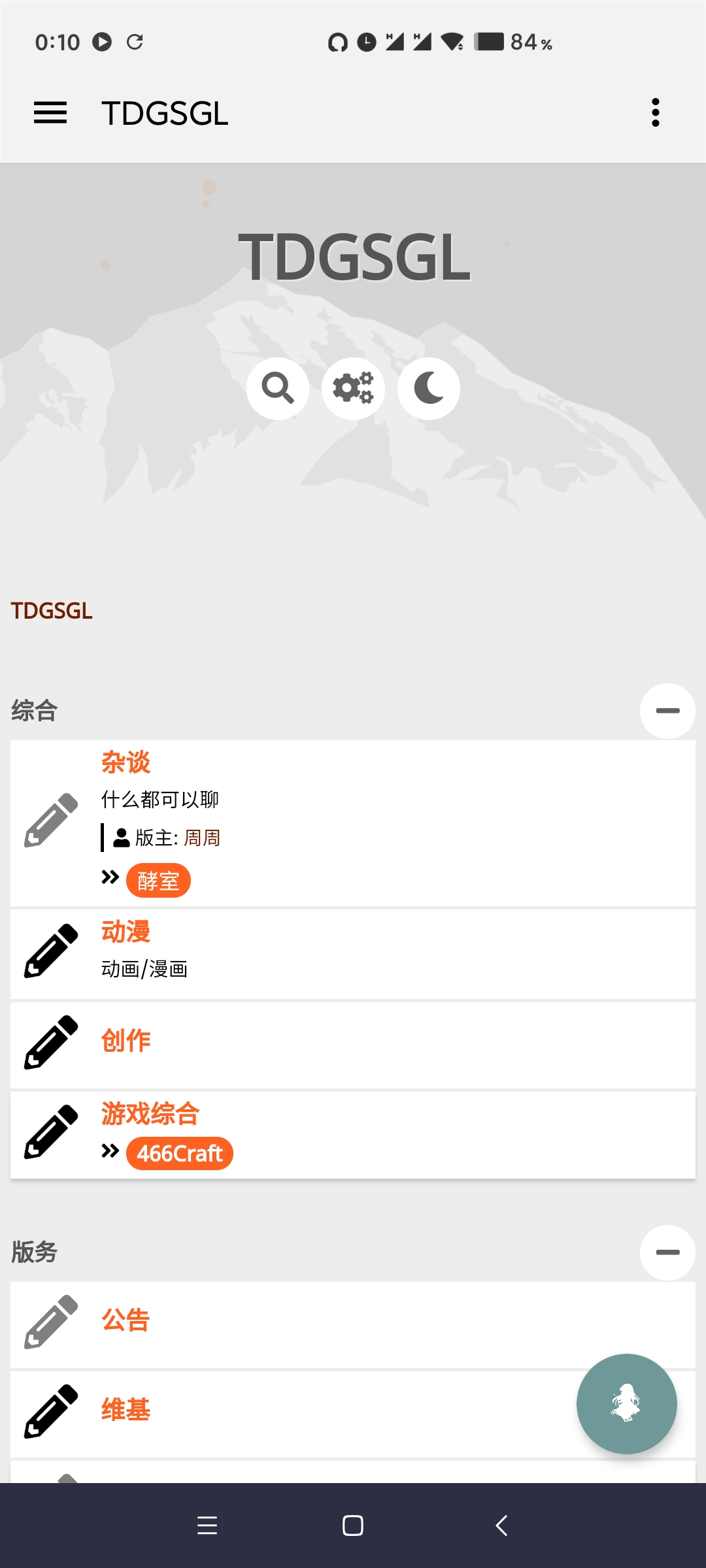The width and height of the screenshot is (706, 1568).
Task: Collapse the 综合 section
Action: 667,711
